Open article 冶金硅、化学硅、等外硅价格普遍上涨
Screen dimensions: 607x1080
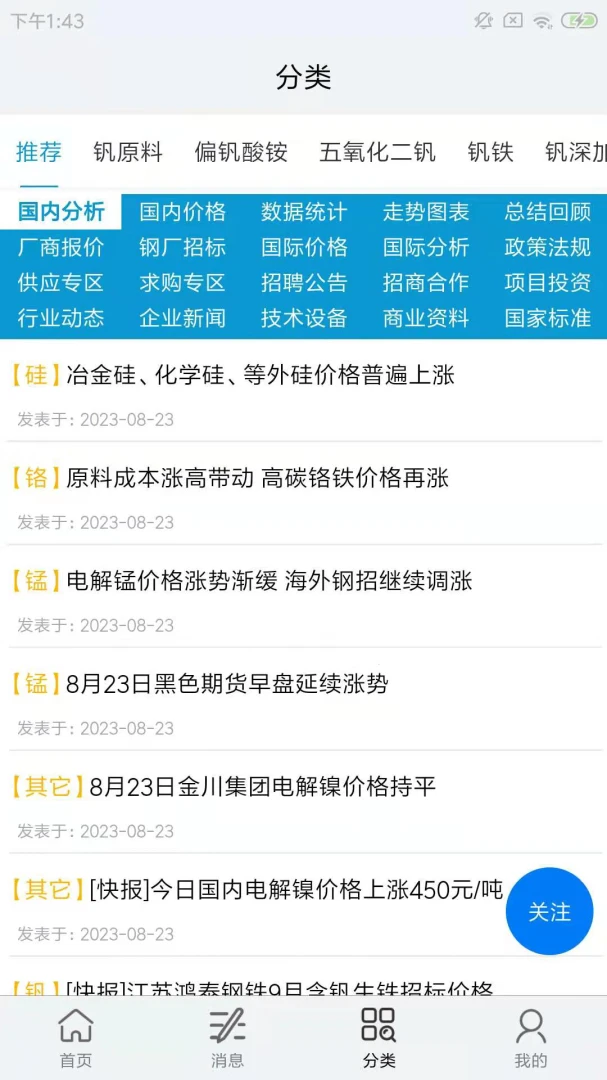click(x=260, y=375)
